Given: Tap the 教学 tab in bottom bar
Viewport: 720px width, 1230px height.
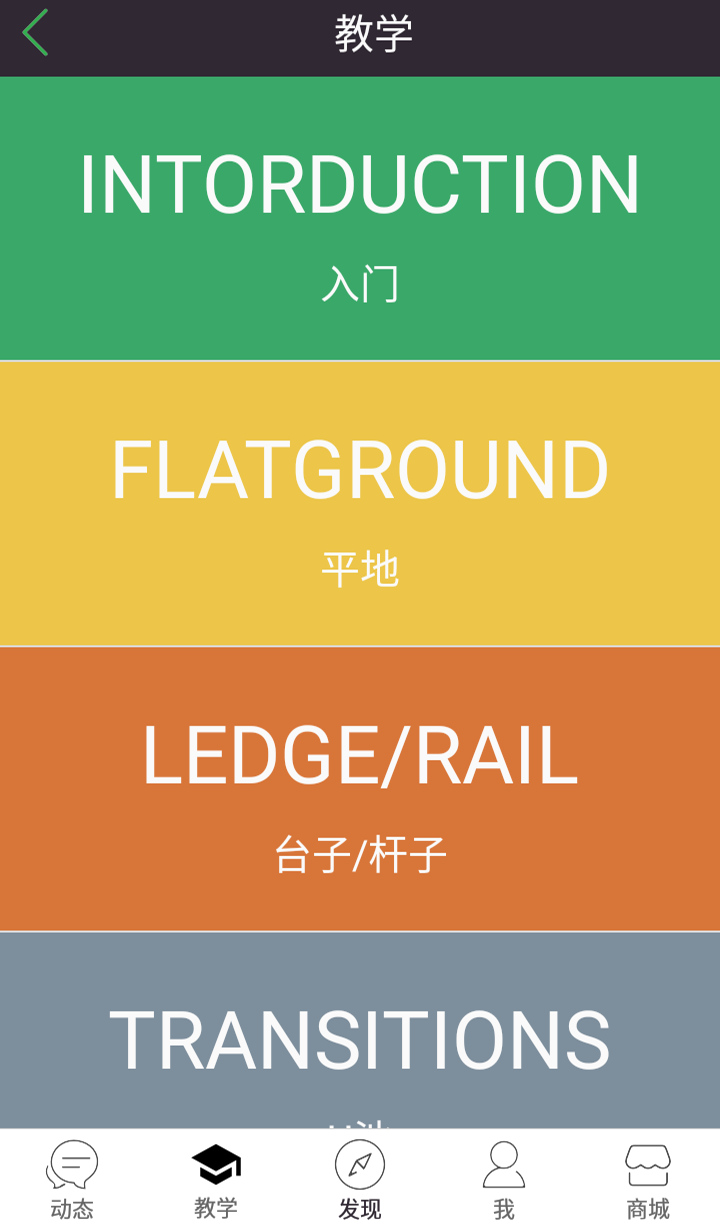Looking at the screenshot, I should [x=216, y=1180].
